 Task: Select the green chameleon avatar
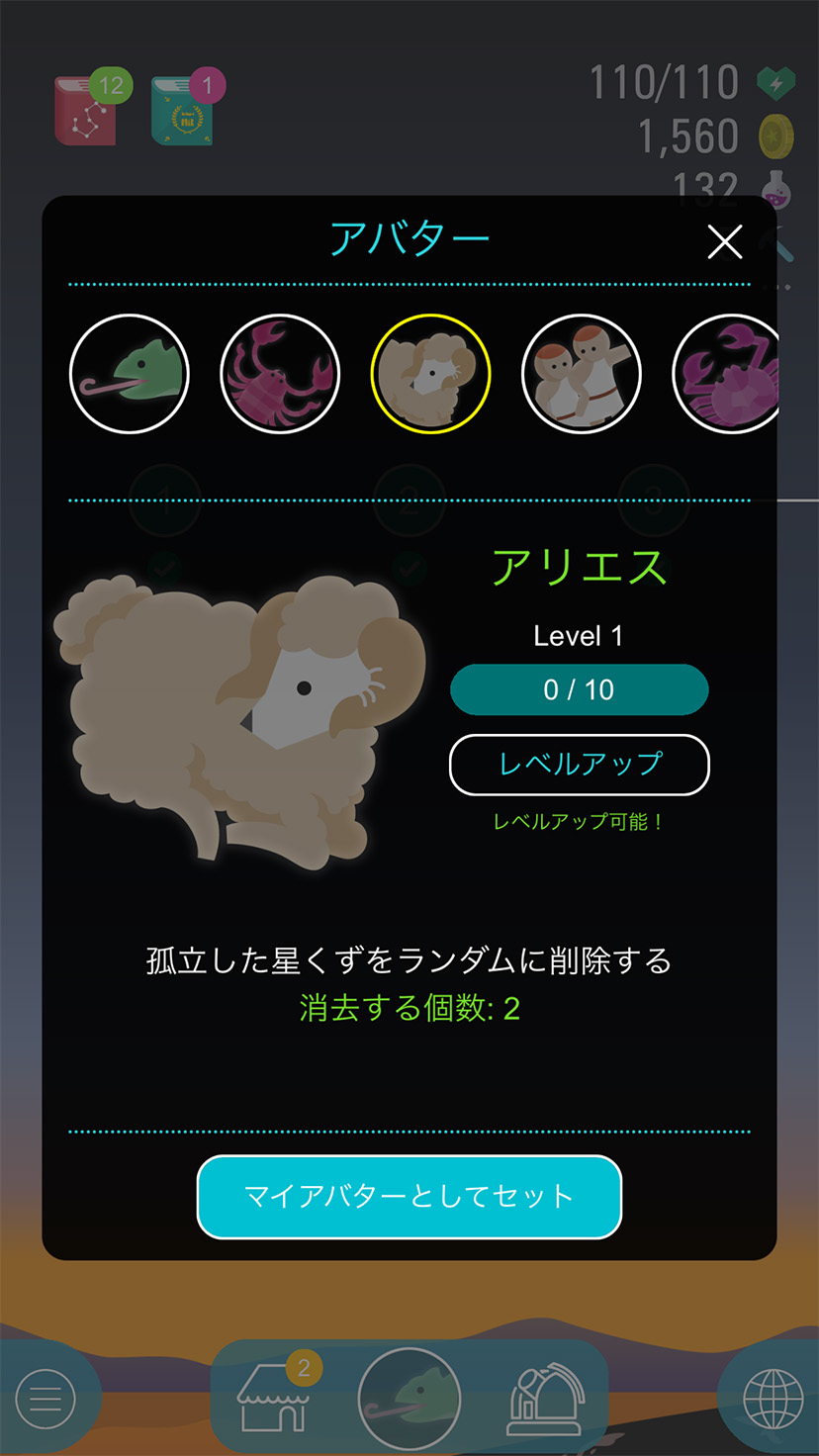130,375
